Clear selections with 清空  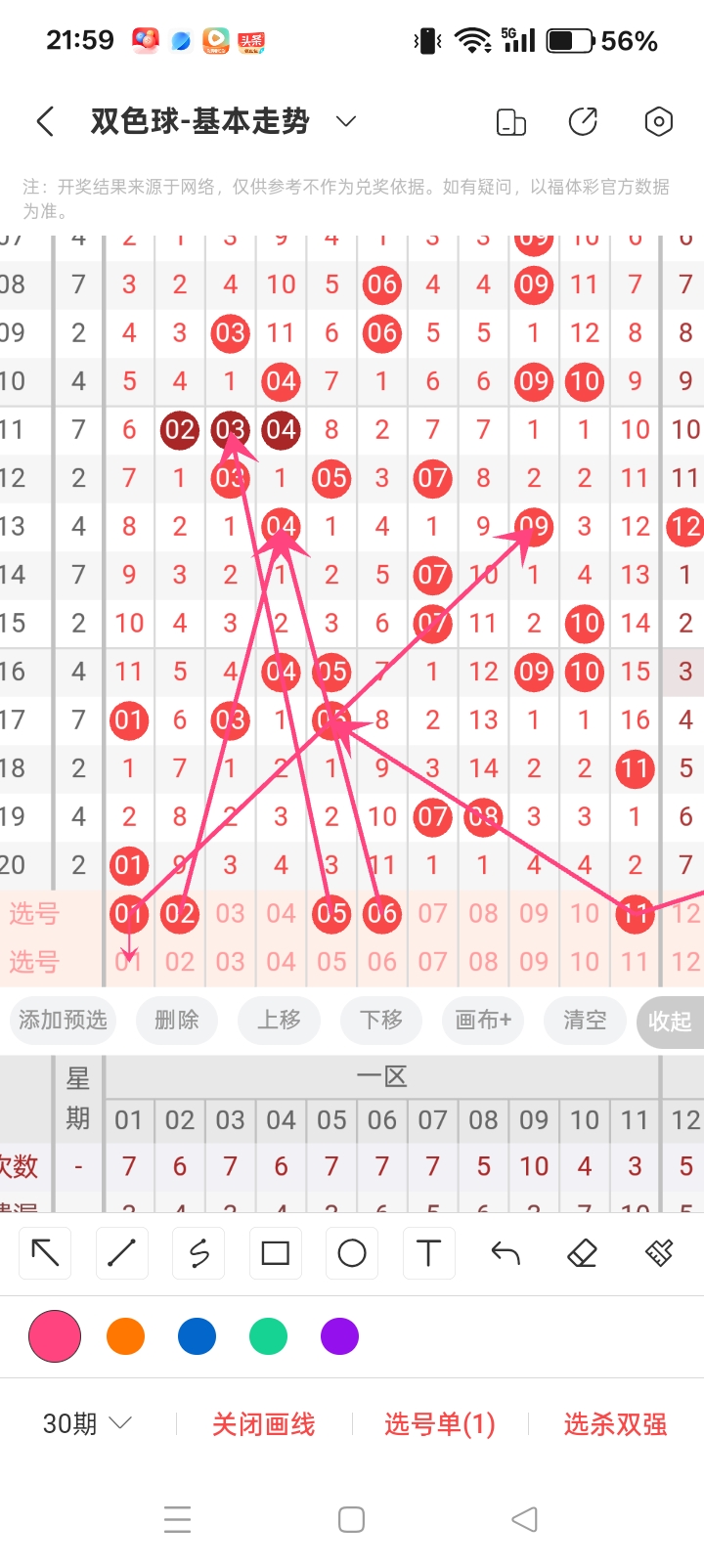click(x=585, y=1021)
